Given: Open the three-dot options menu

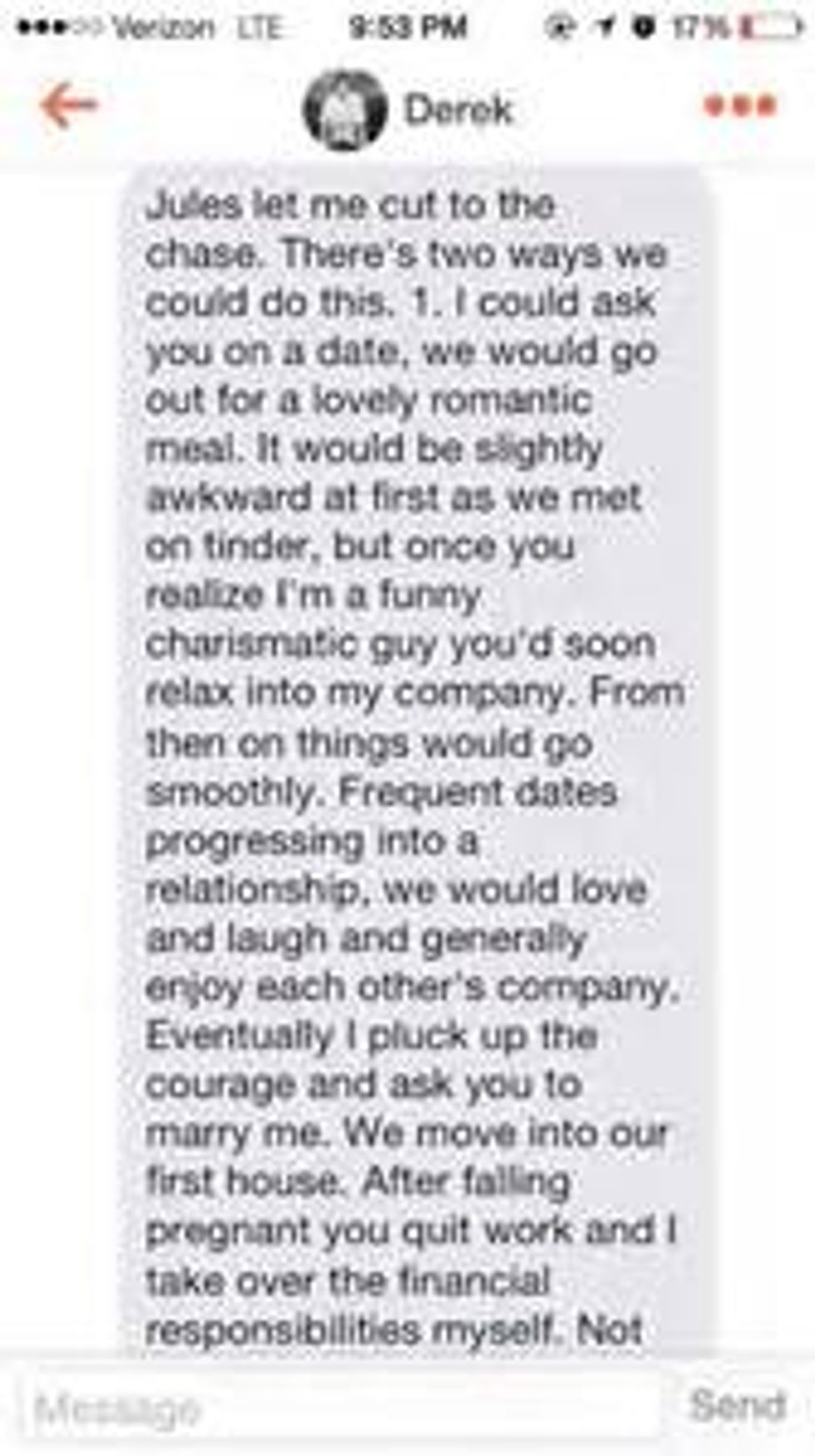Looking at the screenshot, I should pos(739,106).
